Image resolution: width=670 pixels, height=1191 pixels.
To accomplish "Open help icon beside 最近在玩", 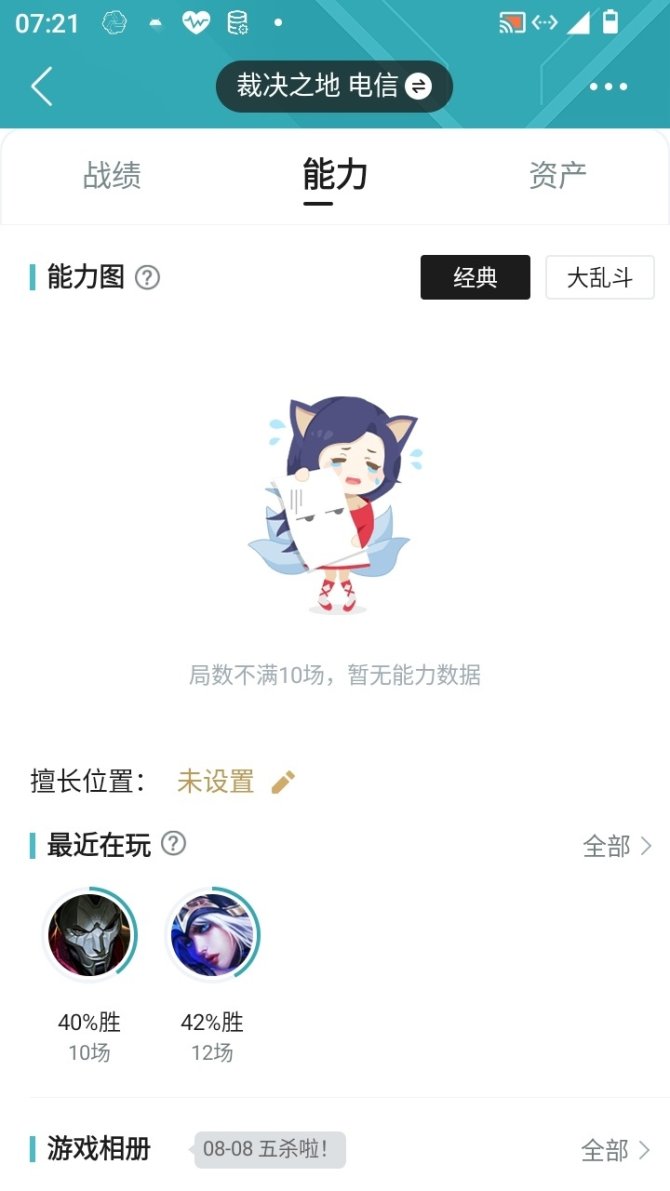I will 174,844.
